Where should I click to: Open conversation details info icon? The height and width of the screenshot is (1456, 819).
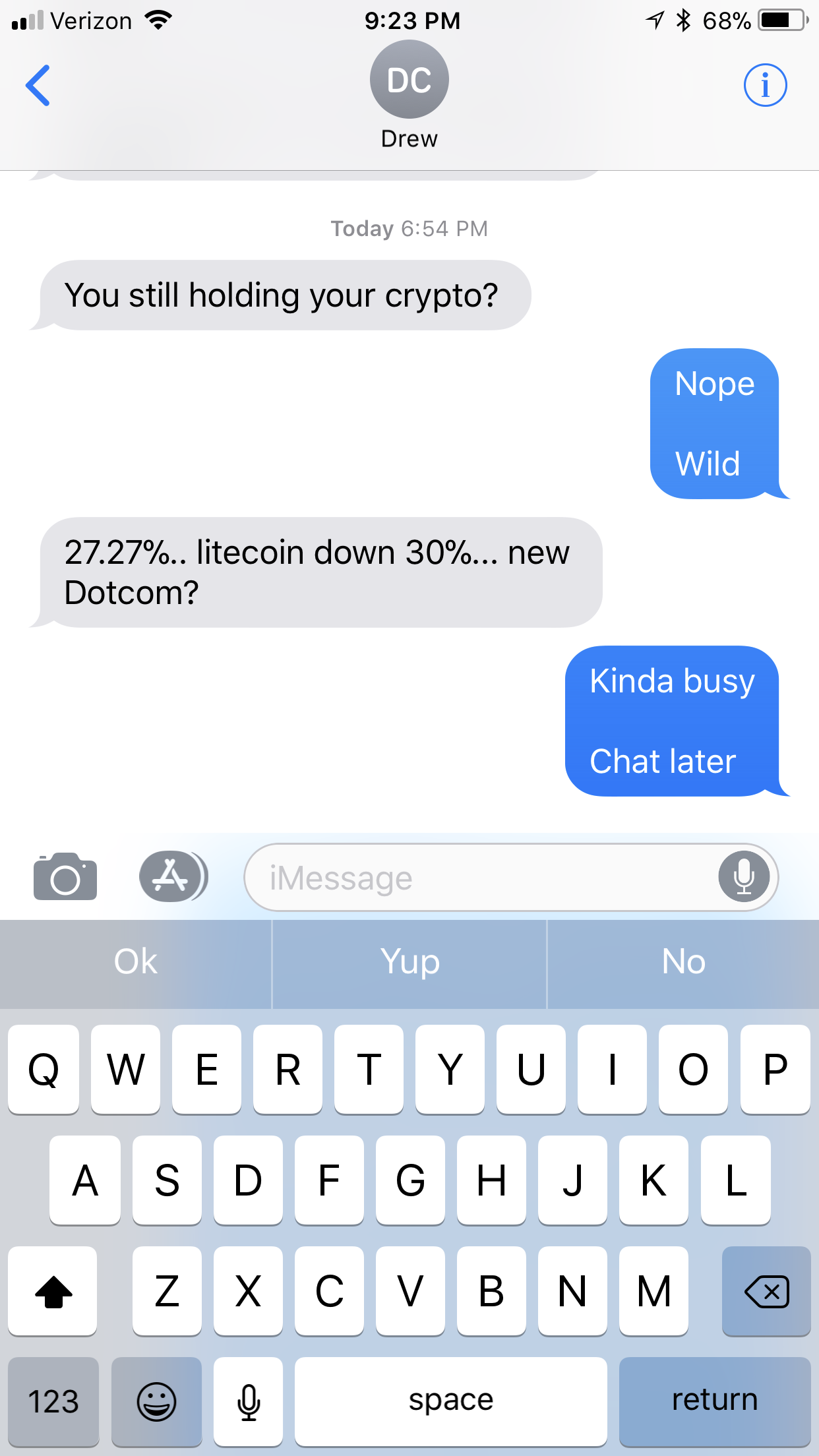click(765, 86)
